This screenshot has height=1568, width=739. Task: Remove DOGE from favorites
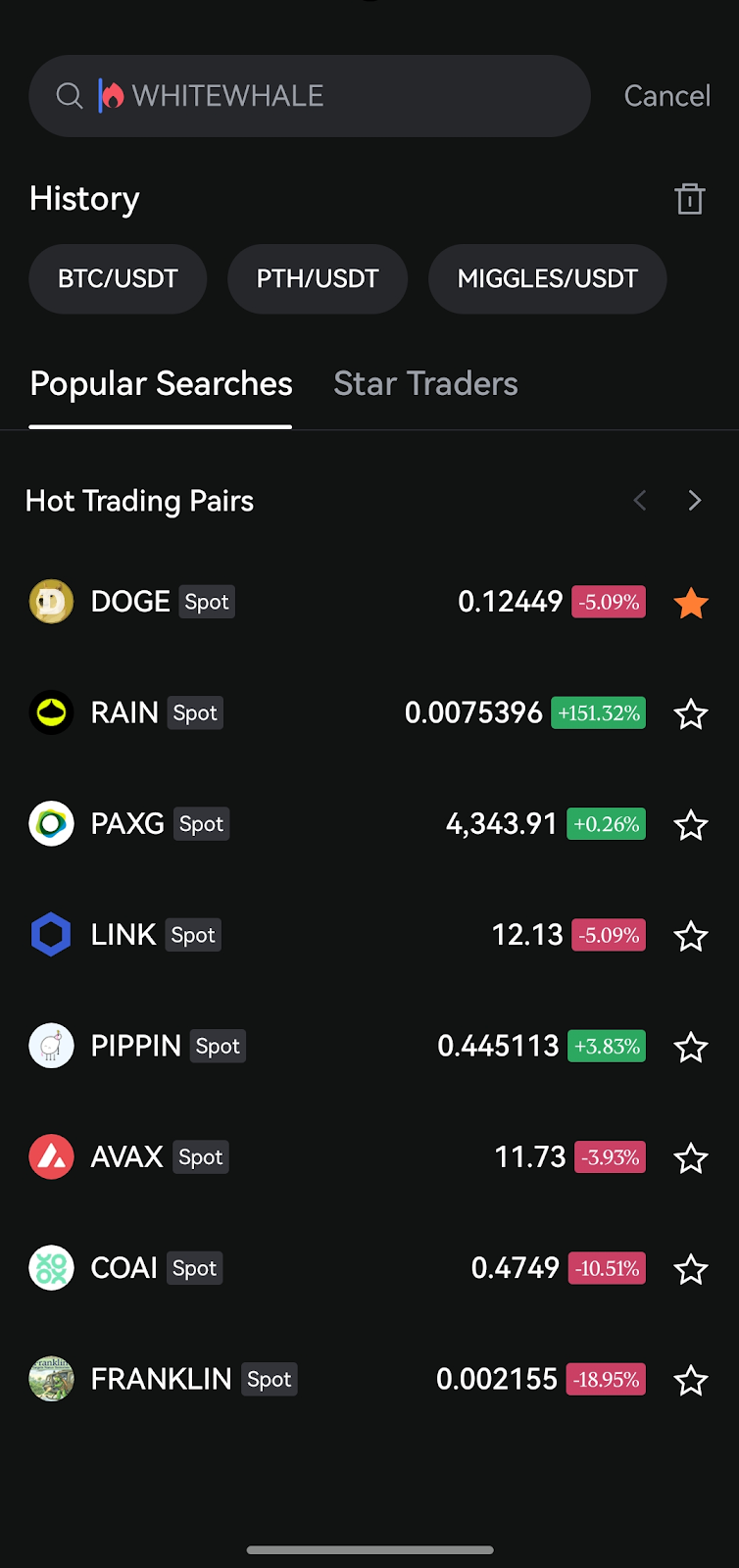(691, 603)
